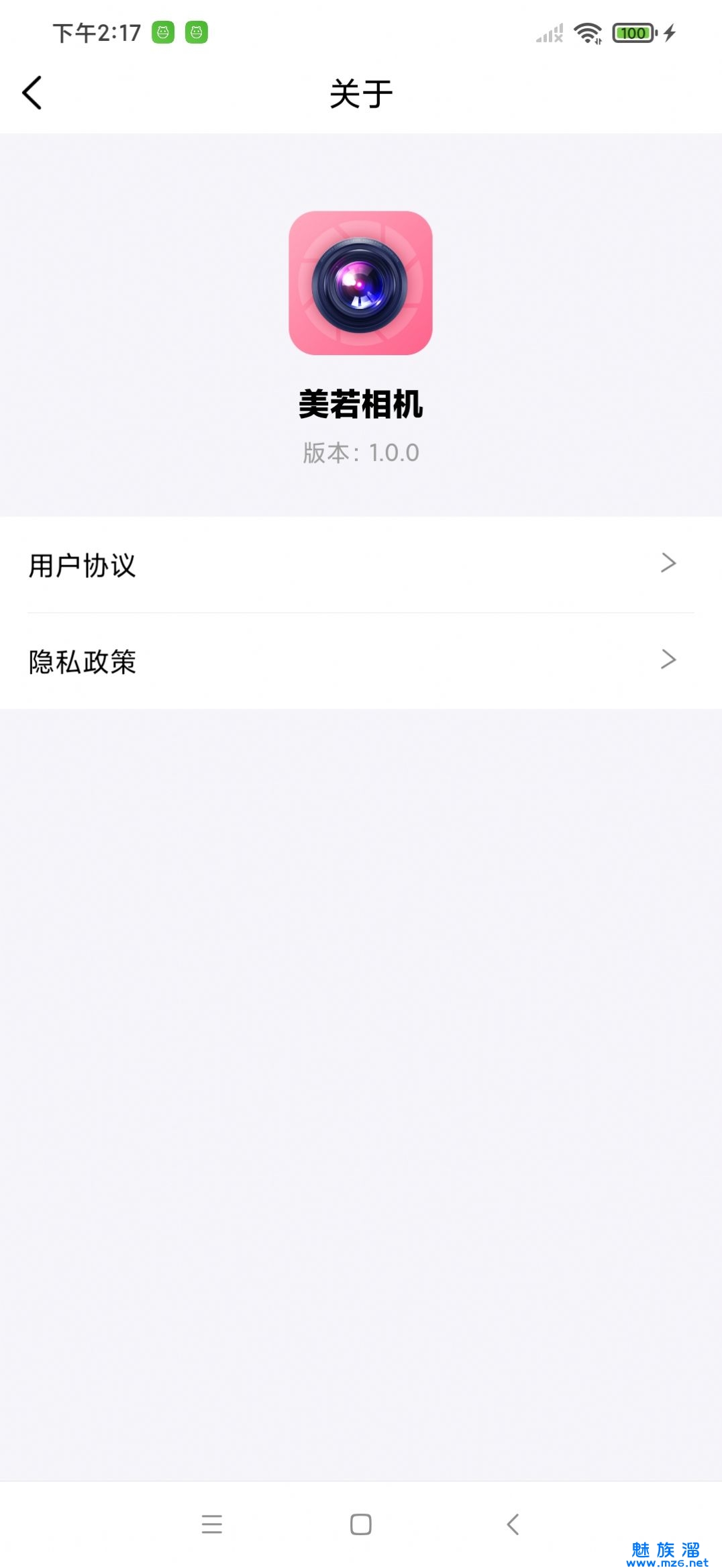The image size is (722, 1568).
Task: Open the 用户协议 row
Action: 360,565
